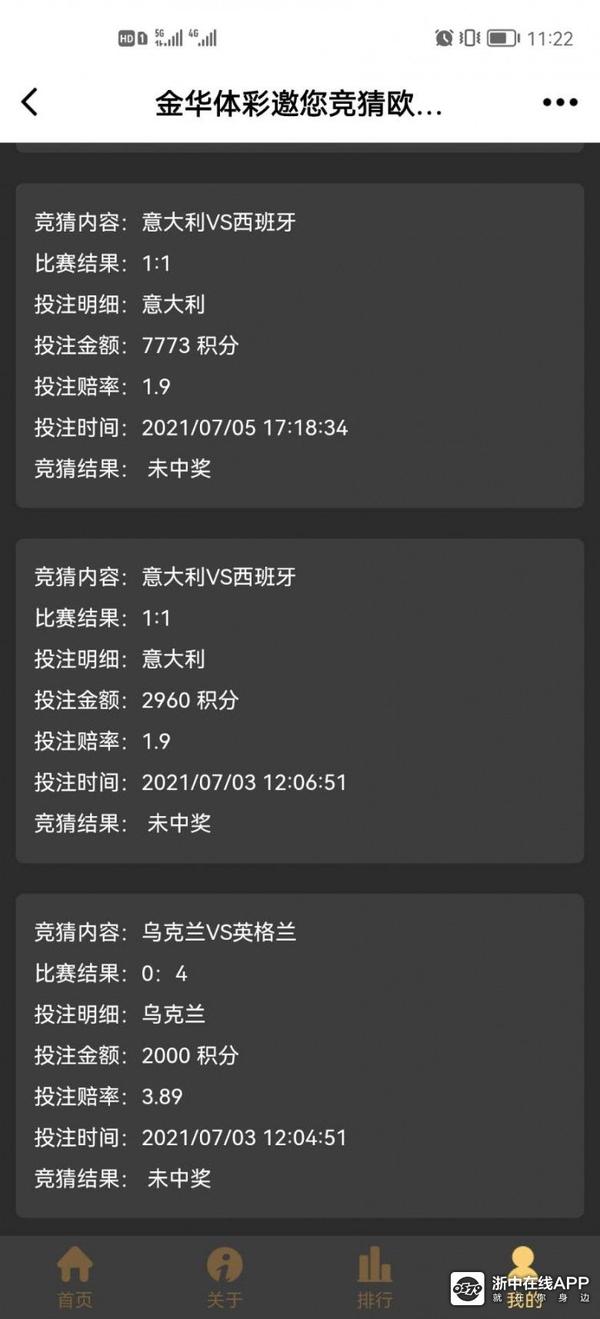
Task: Switch to the 首页 tab
Action: pyautogui.click(x=75, y=1277)
